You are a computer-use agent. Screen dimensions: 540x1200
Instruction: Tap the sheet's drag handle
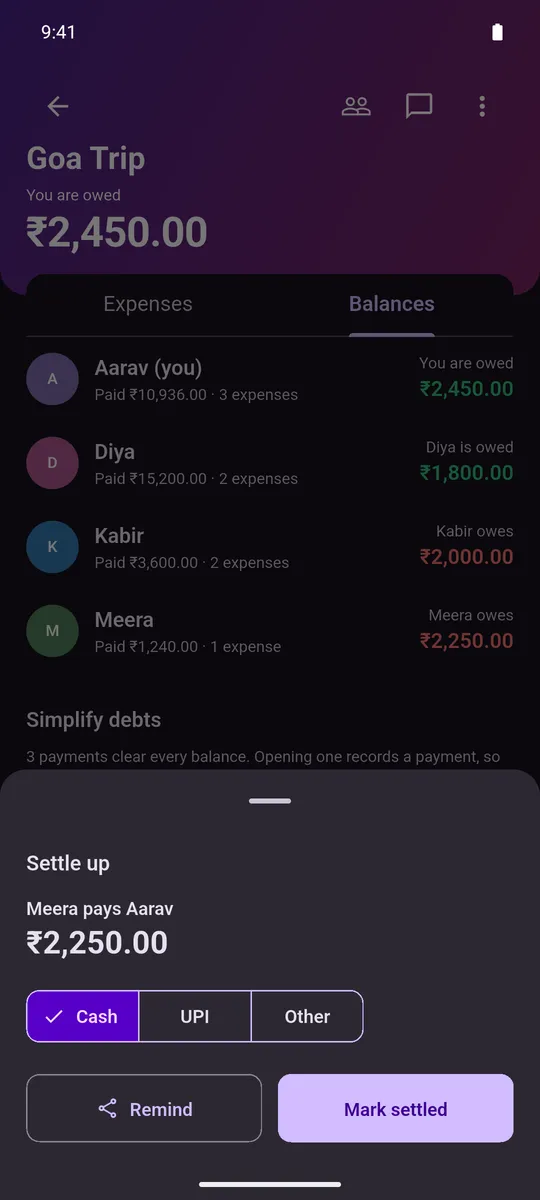point(270,801)
